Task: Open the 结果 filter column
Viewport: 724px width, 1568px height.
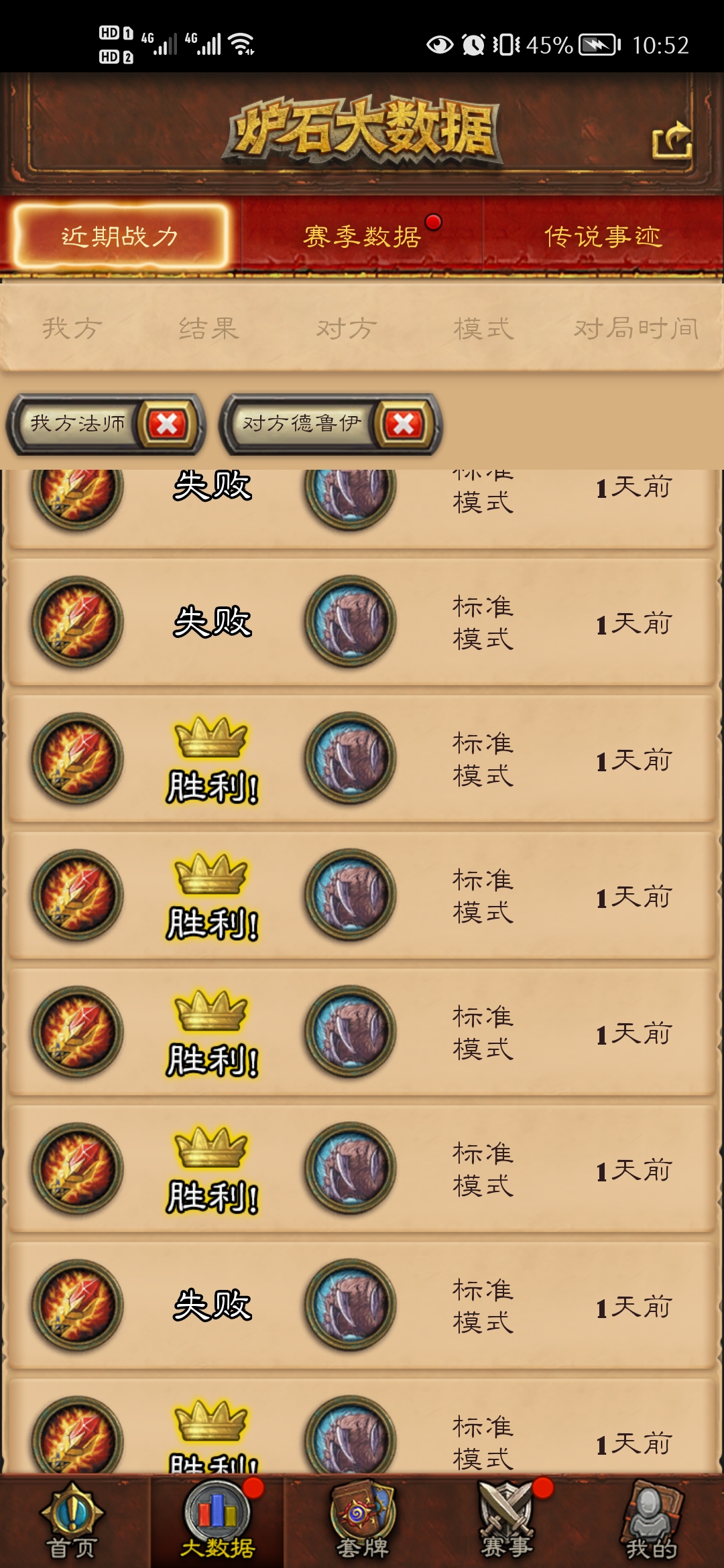Action: point(209,328)
